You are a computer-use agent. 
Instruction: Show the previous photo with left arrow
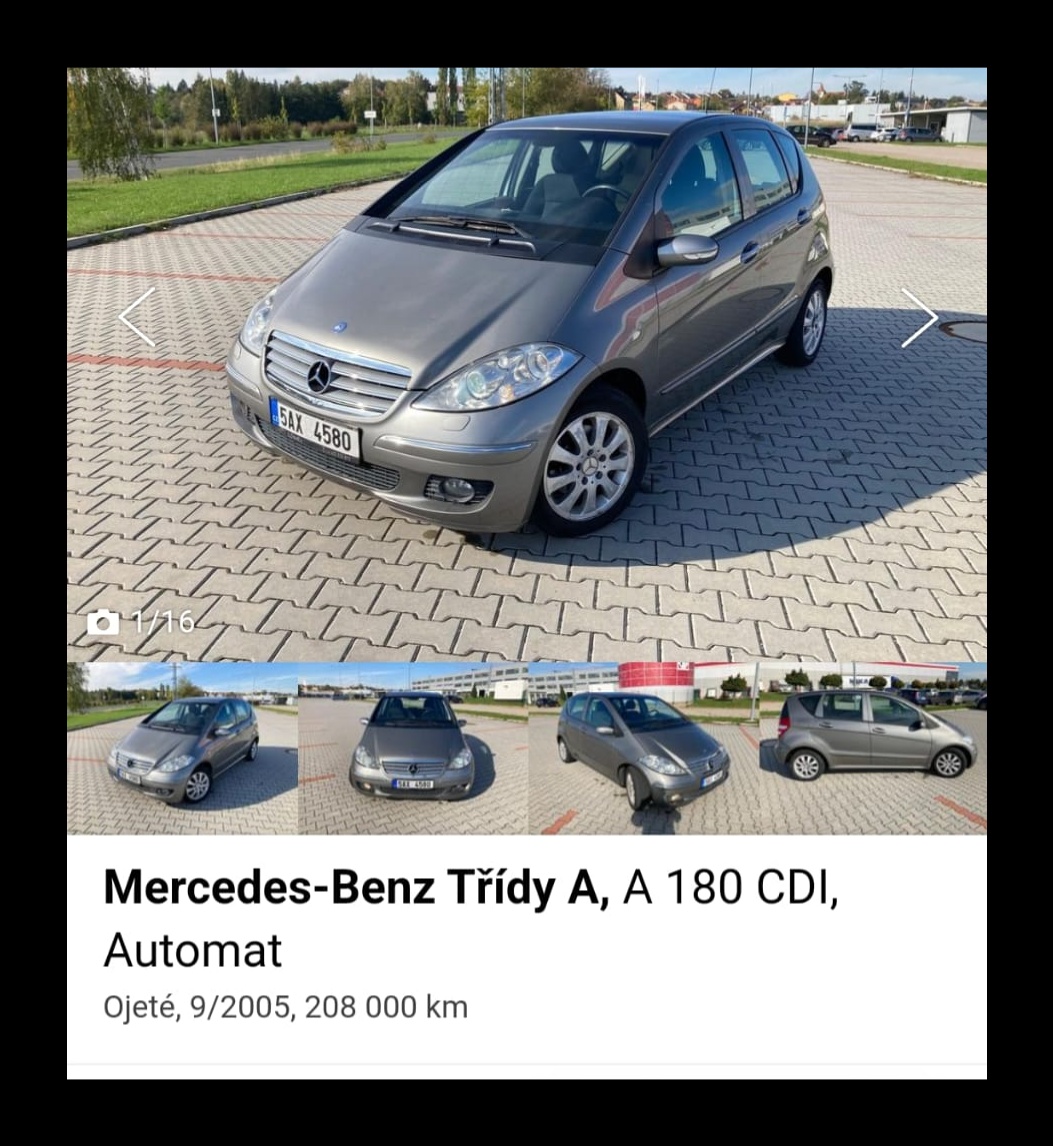tap(137, 318)
